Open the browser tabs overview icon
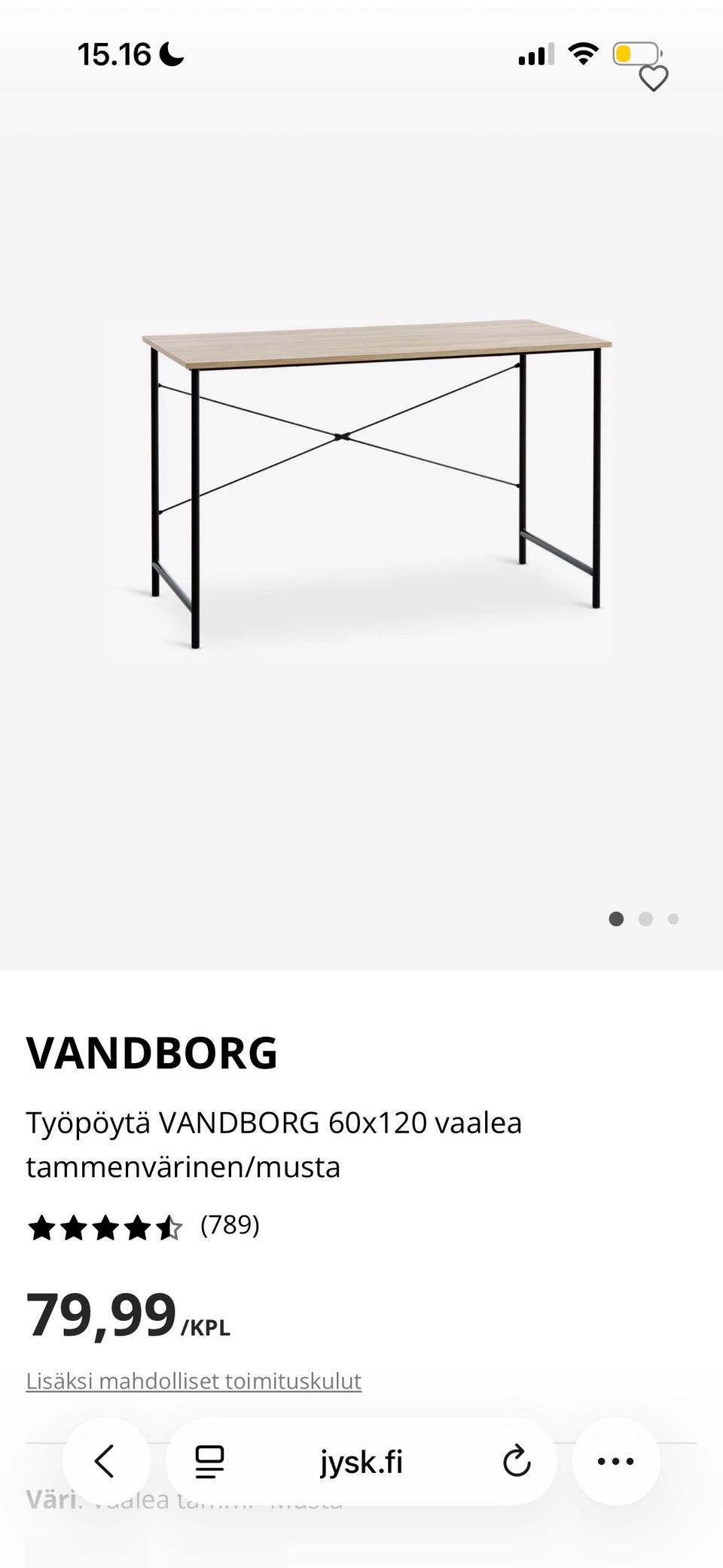This screenshot has height=1568, width=723. pyautogui.click(x=209, y=1462)
